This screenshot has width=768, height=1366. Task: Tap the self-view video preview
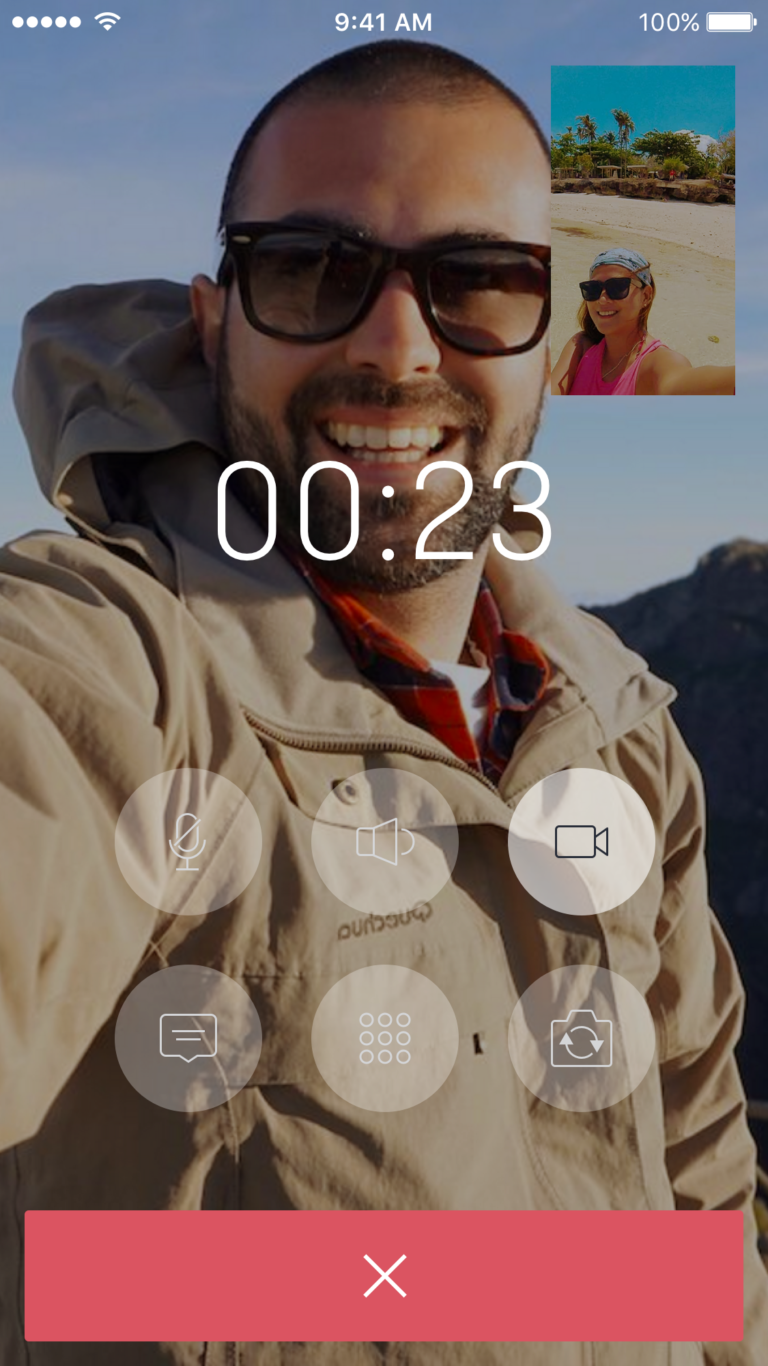pyautogui.click(x=643, y=230)
